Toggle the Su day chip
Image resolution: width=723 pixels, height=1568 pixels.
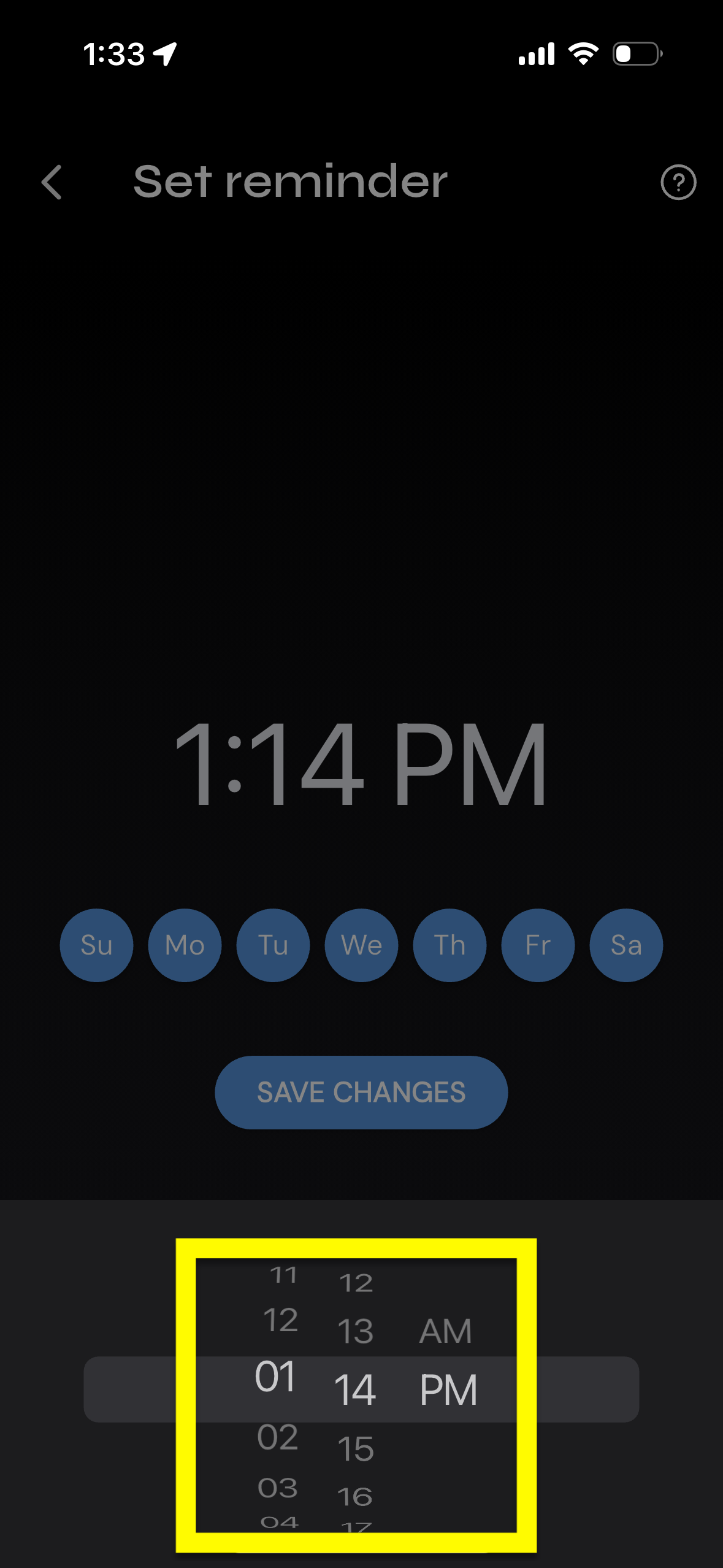(x=96, y=945)
